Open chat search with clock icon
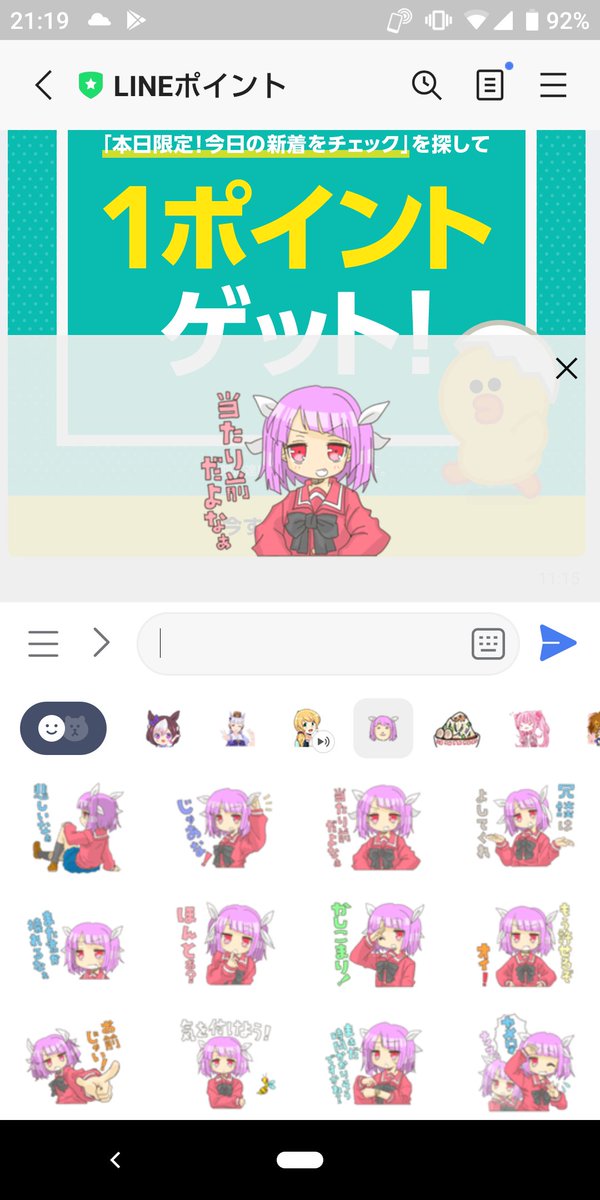 coord(427,86)
